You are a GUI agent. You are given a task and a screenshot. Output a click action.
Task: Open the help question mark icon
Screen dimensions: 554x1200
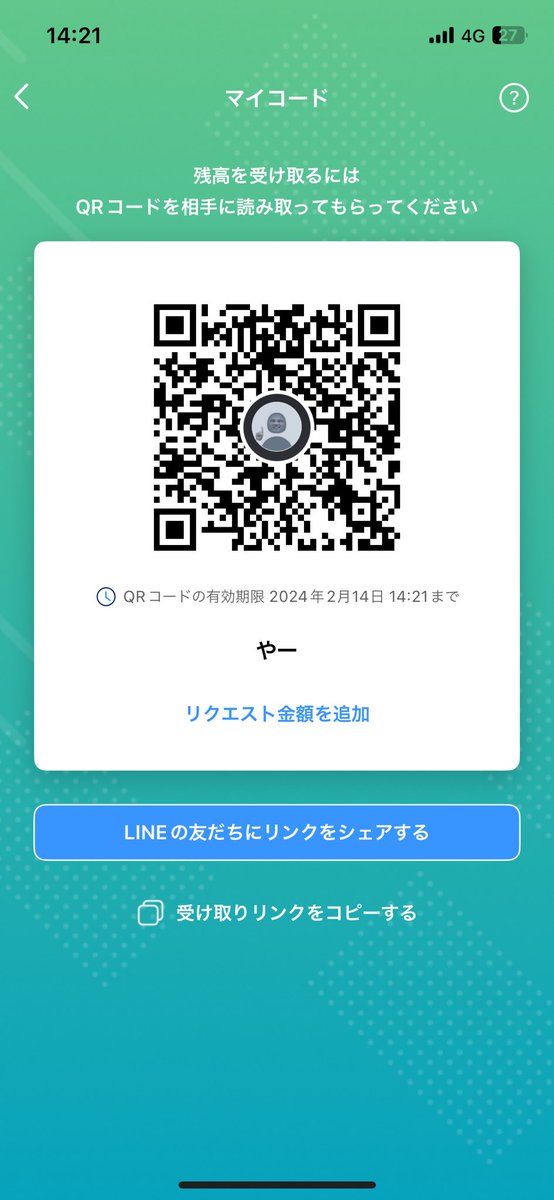[x=513, y=98]
